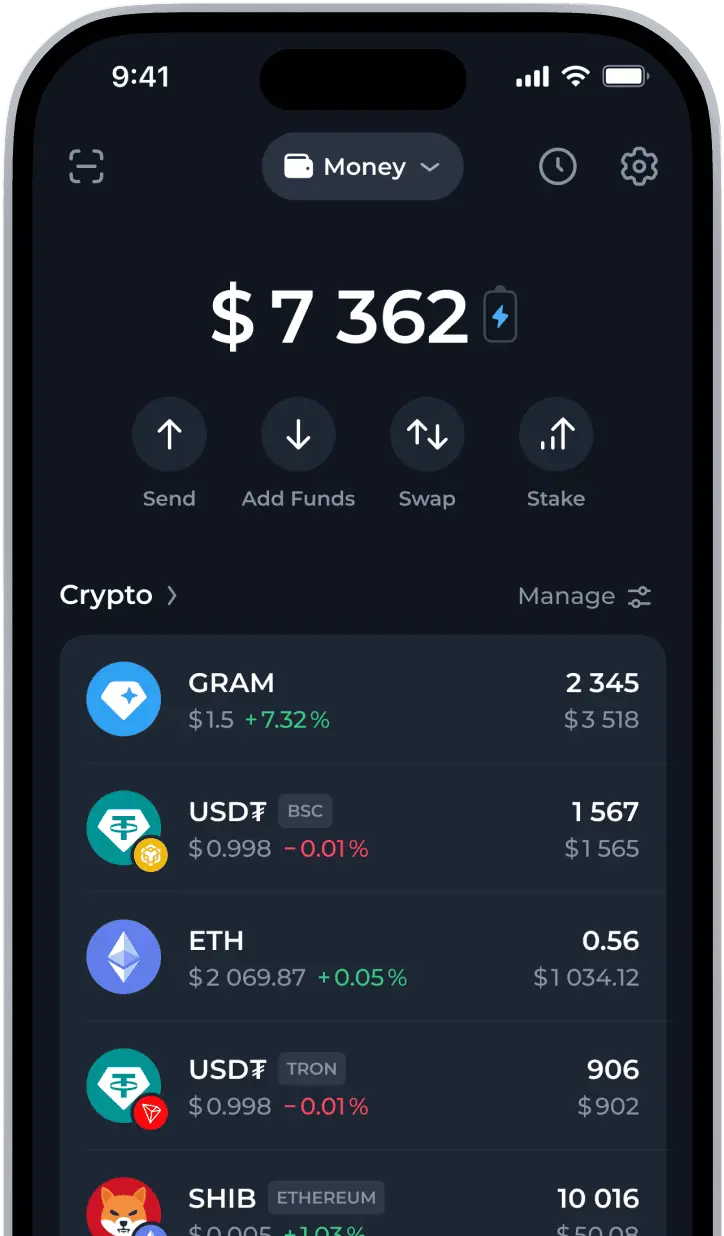Tap Manage to customize assets

tap(585, 597)
